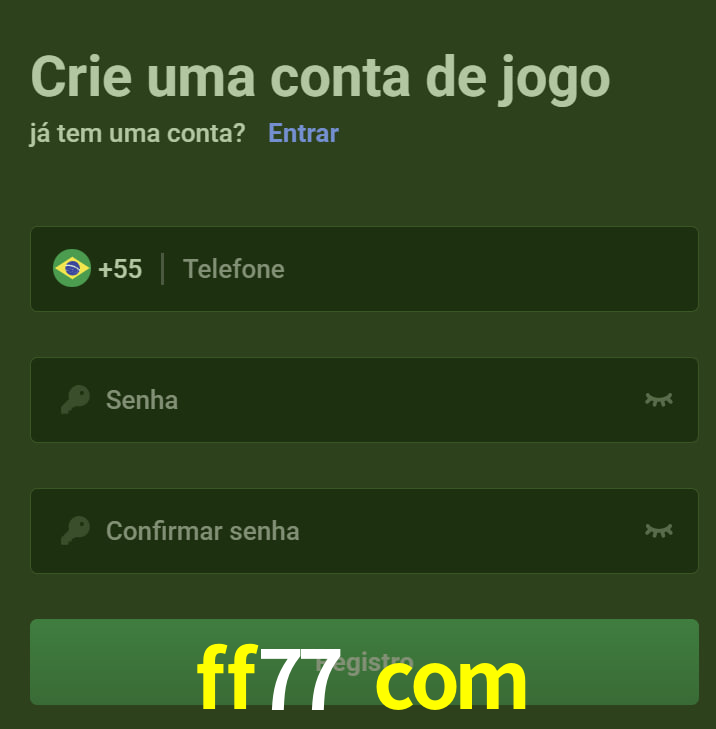Focus the Telefone input field
716x729 pixels.
point(430,269)
